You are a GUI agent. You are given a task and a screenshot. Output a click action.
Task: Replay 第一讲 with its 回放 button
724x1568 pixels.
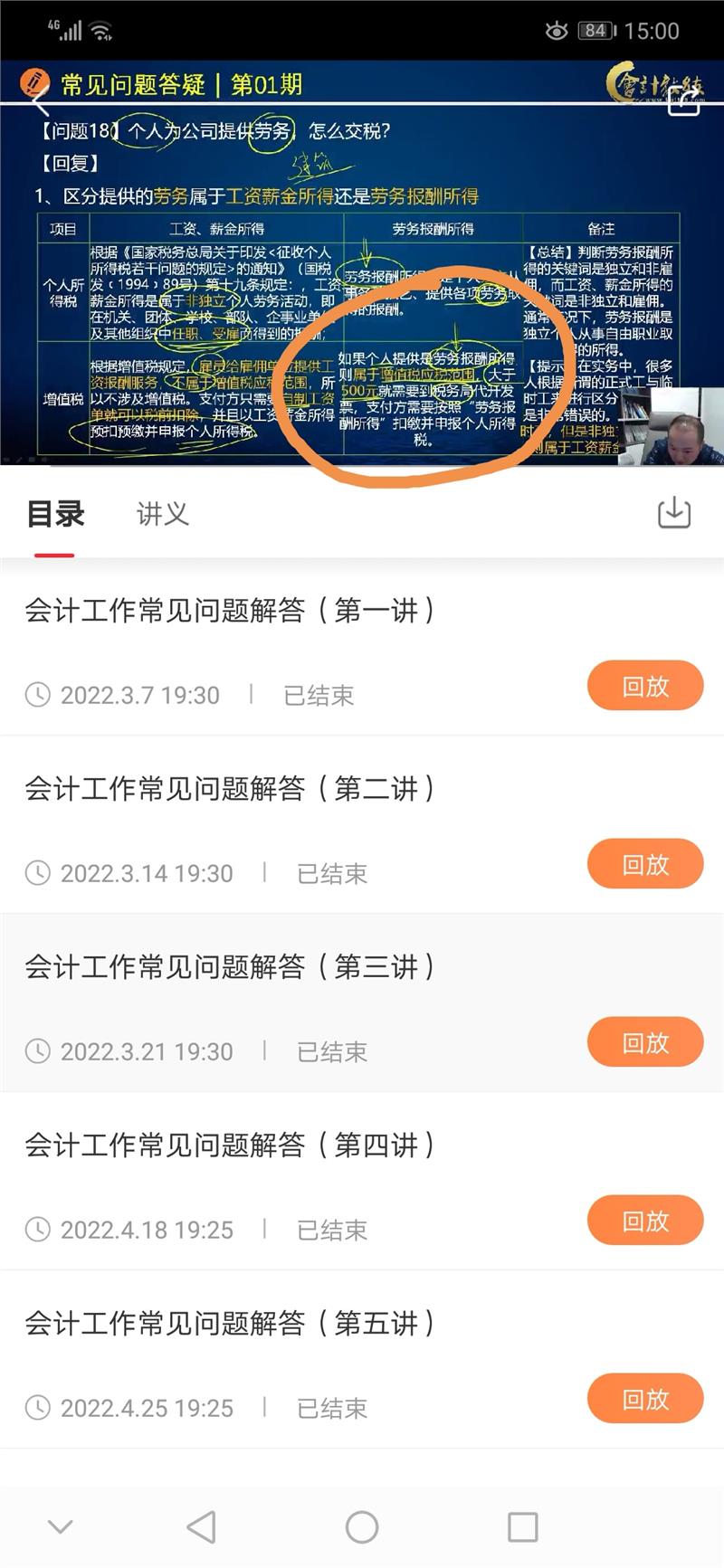point(645,686)
